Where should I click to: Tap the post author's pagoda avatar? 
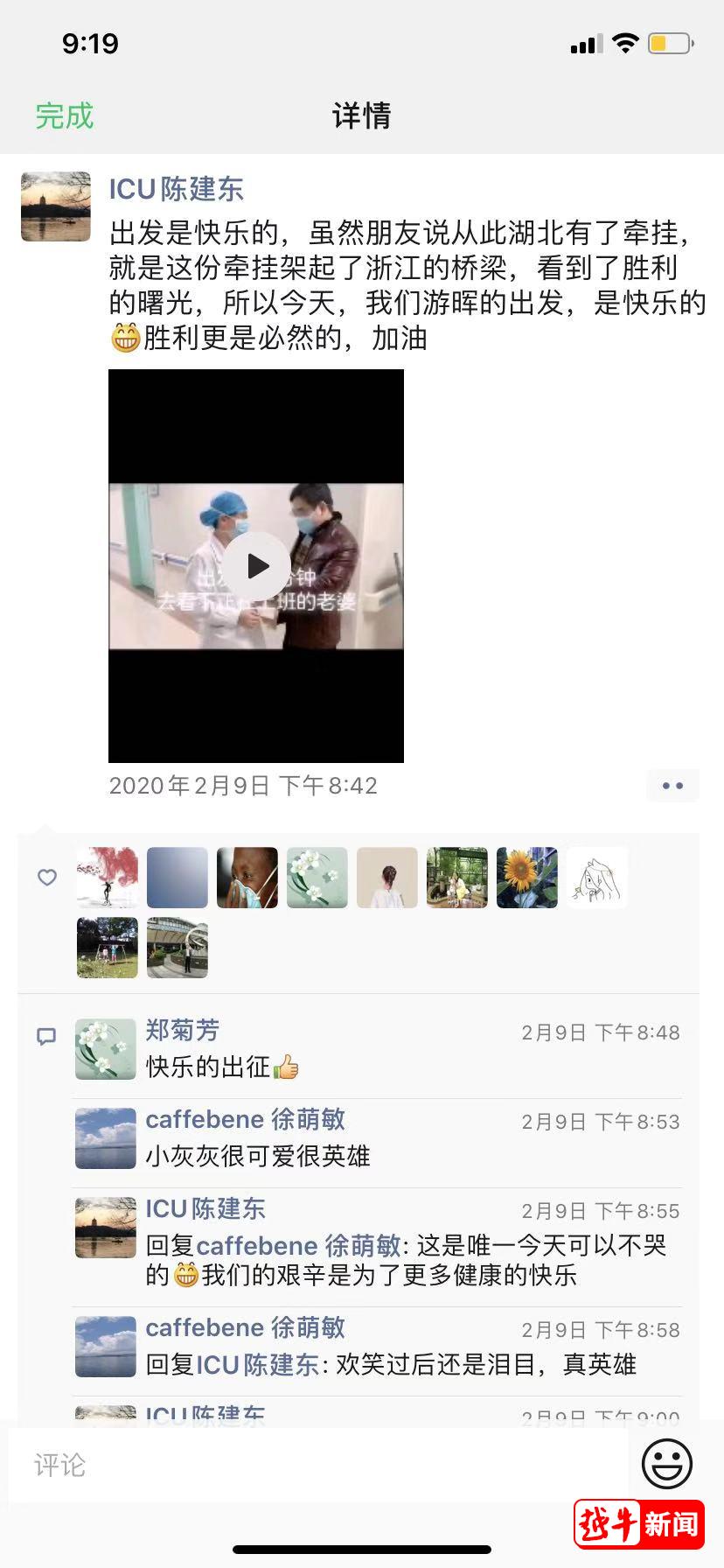click(x=56, y=206)
